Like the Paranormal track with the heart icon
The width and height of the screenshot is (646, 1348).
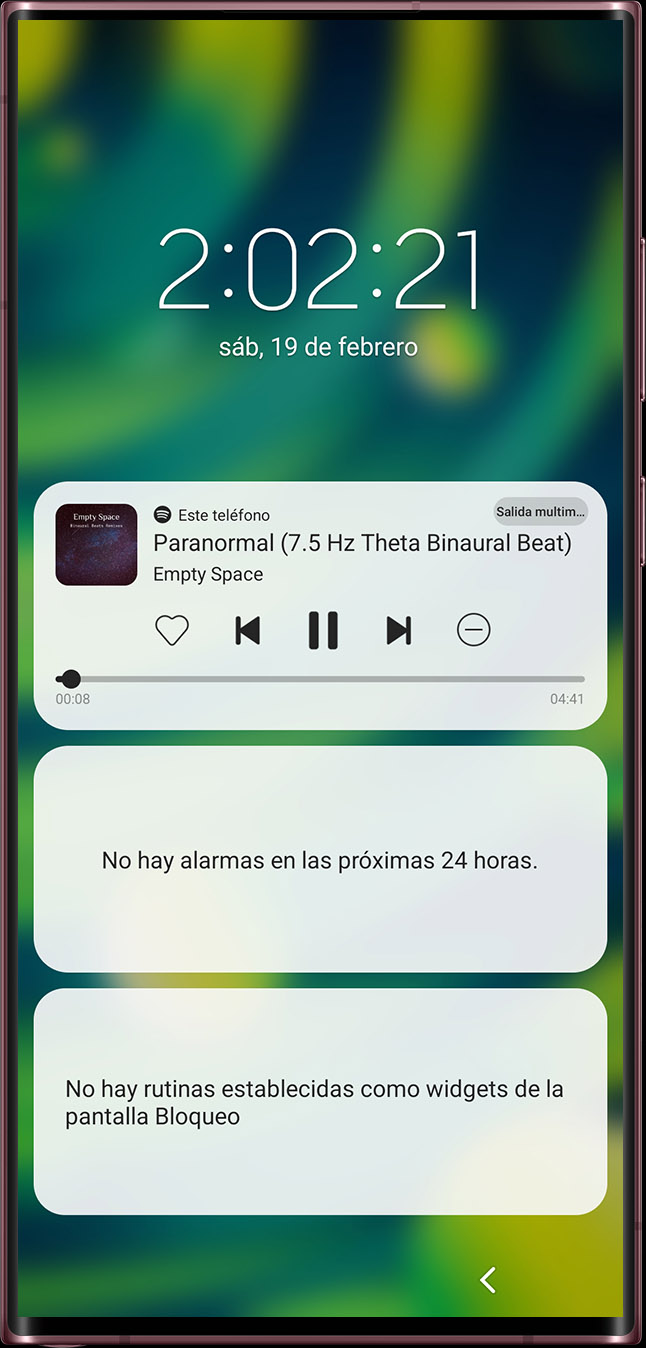tap(172, 630)
